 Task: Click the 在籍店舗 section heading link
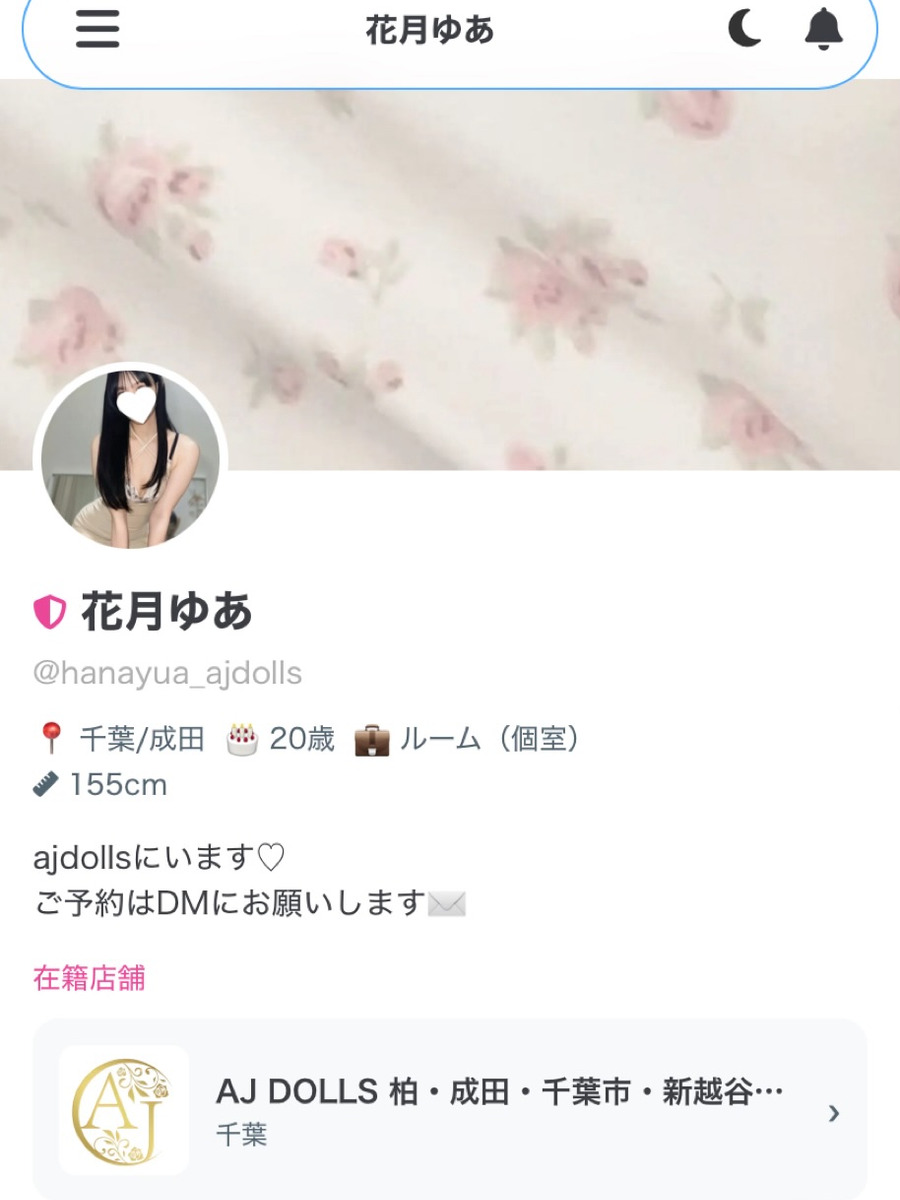(x=89, y=980)
